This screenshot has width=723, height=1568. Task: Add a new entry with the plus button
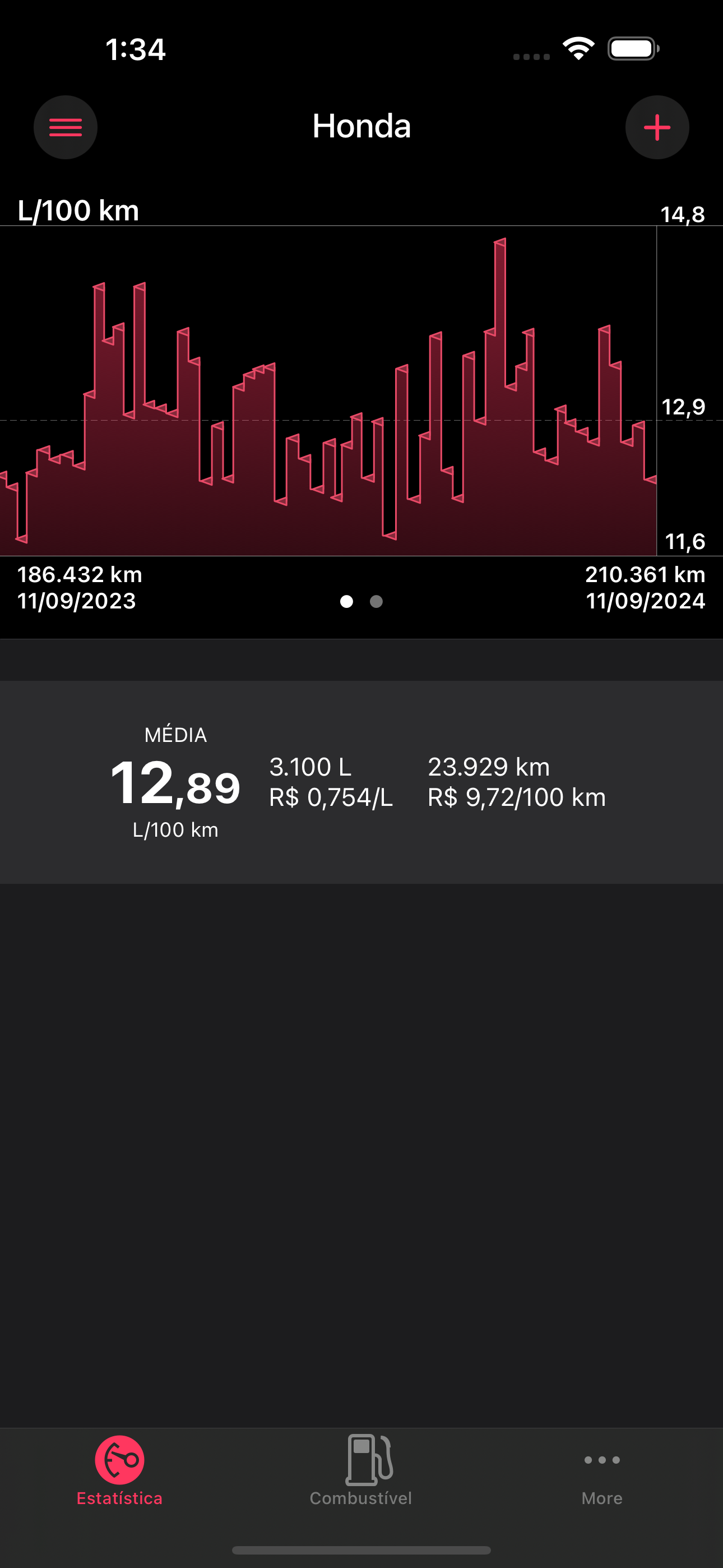657,127
